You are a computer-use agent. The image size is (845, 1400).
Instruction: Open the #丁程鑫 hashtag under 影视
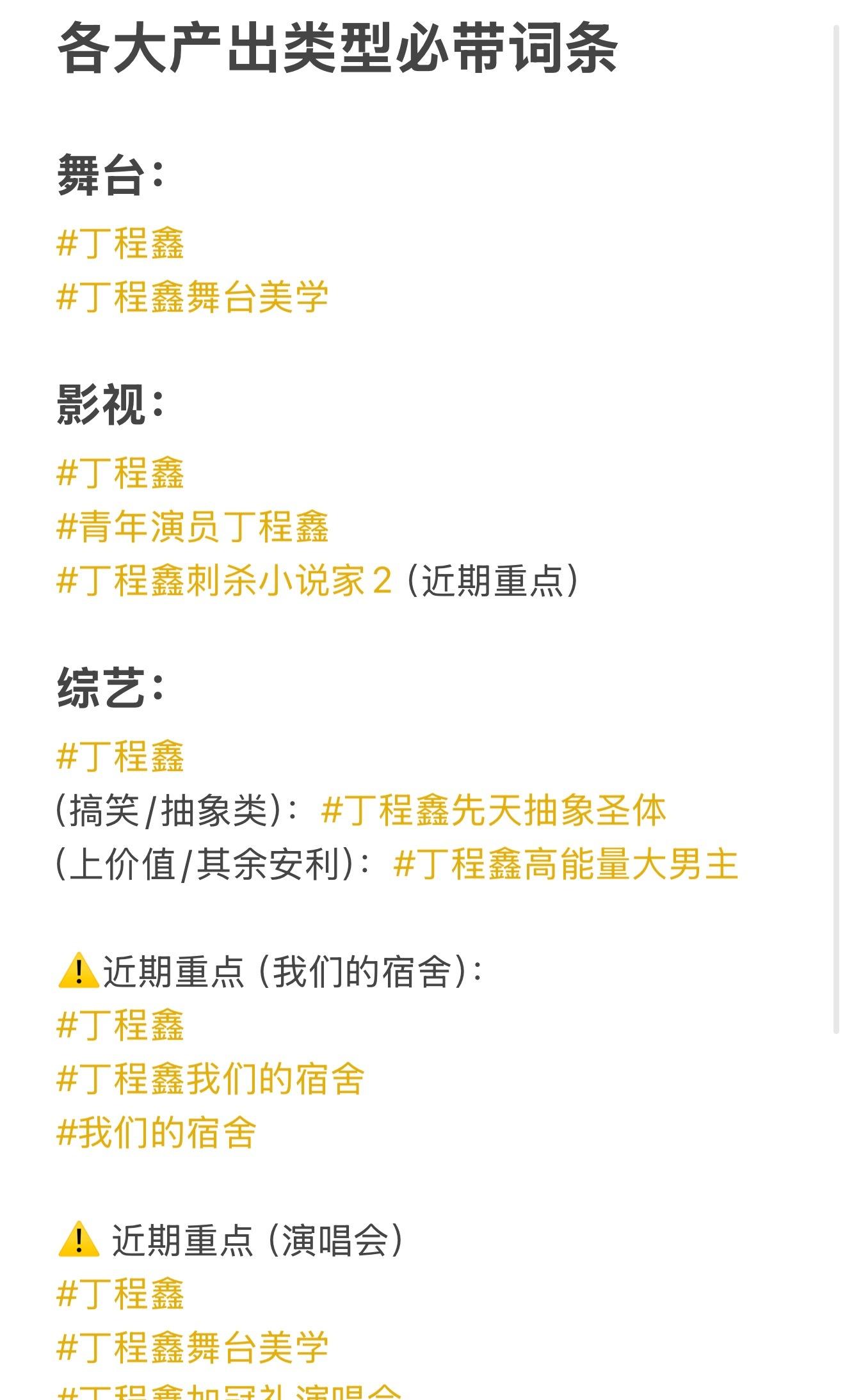[120, 473]
